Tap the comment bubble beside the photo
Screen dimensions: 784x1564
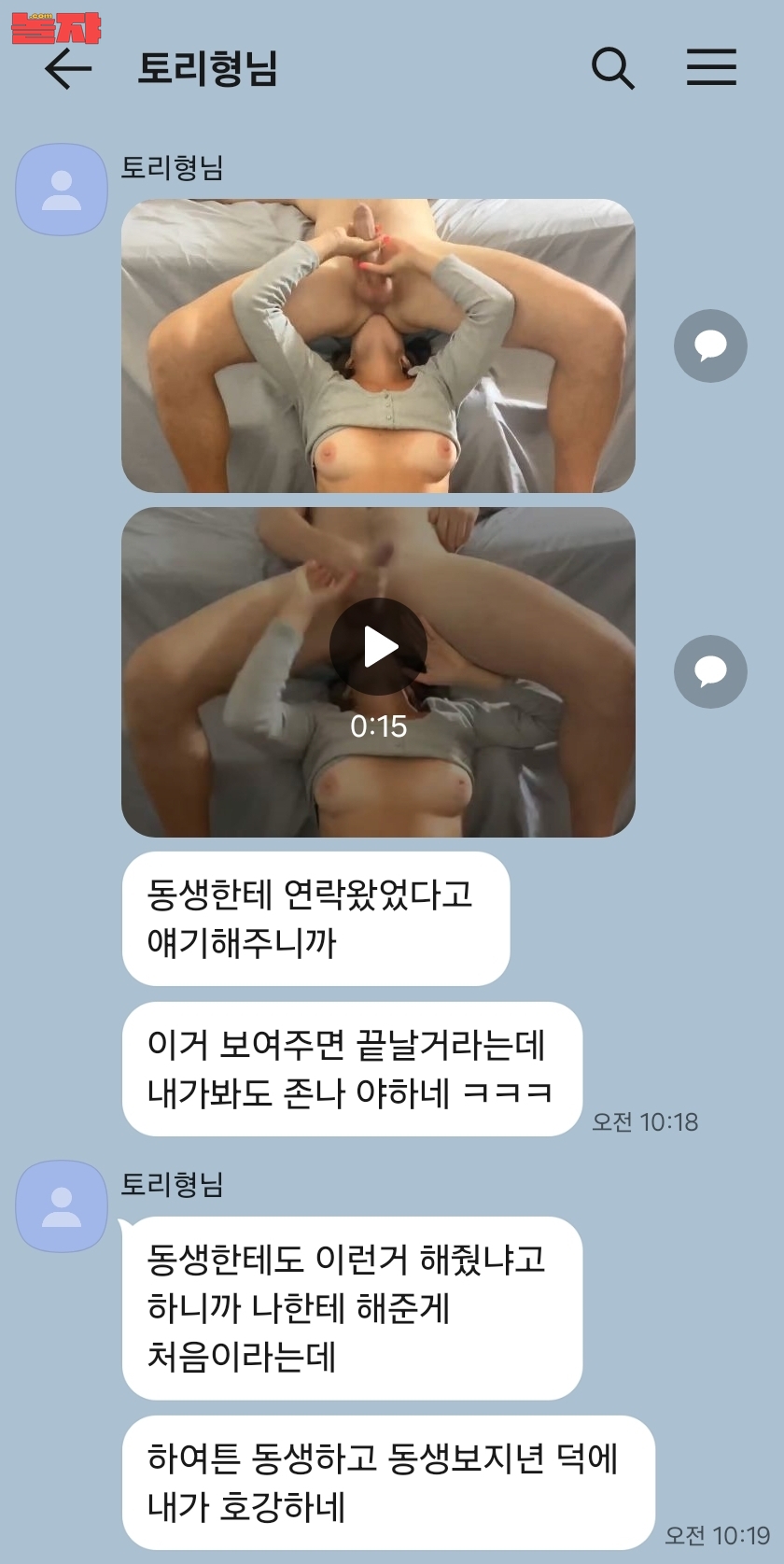point(710,345)
